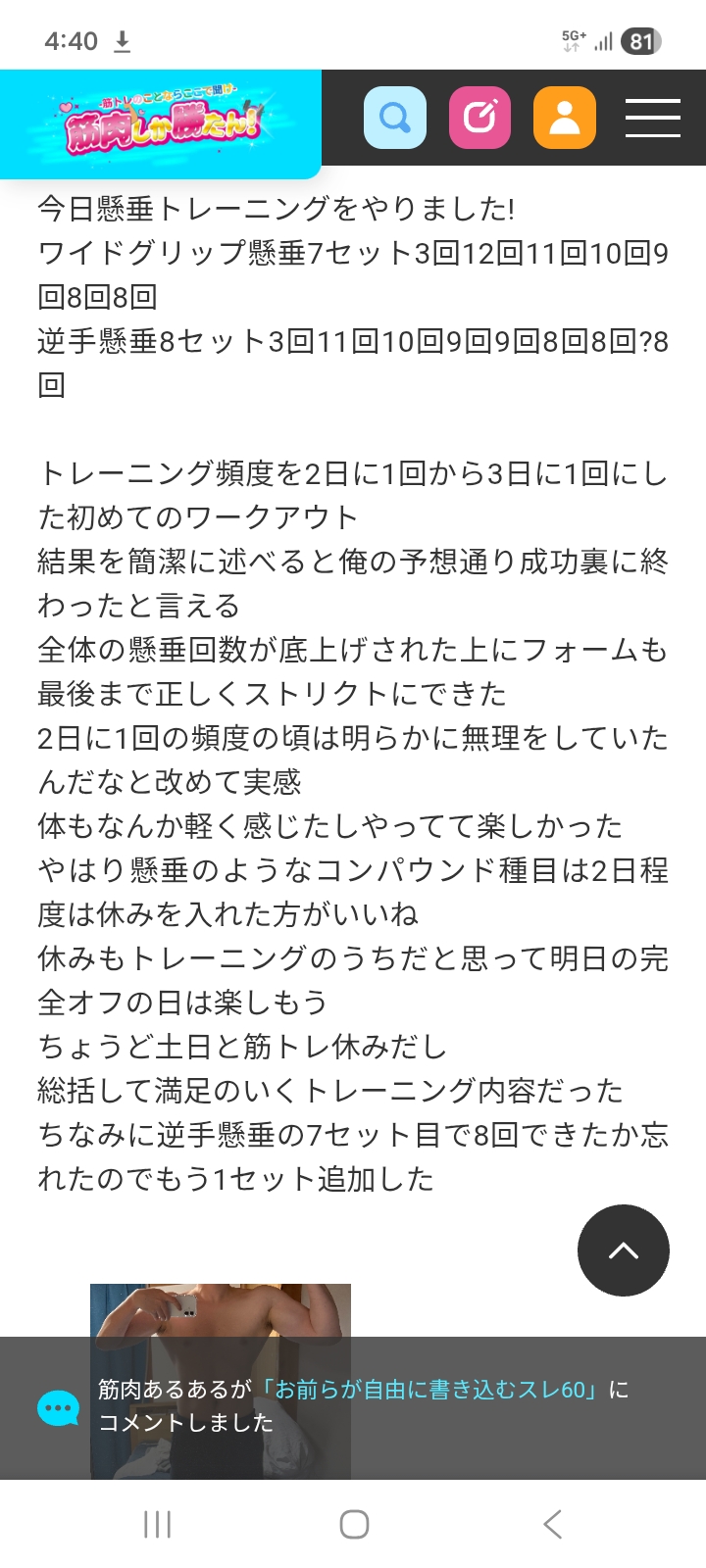Open the お前らが自由に書き込むスレ60 link

pos(431,1390)
